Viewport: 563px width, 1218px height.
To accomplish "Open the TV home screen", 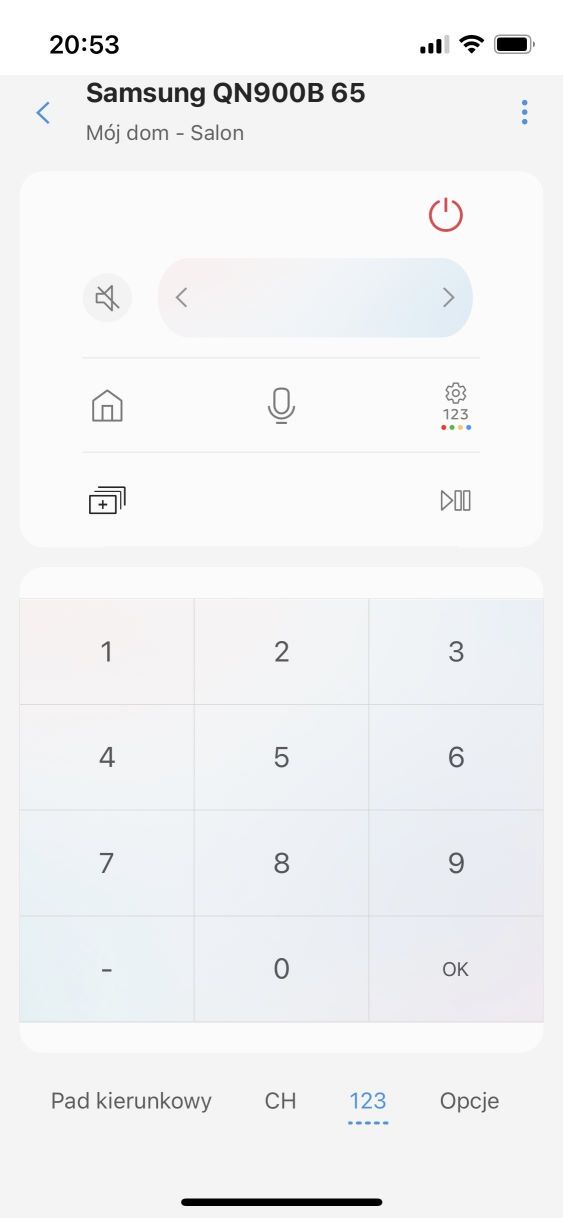I will [107, 405].
